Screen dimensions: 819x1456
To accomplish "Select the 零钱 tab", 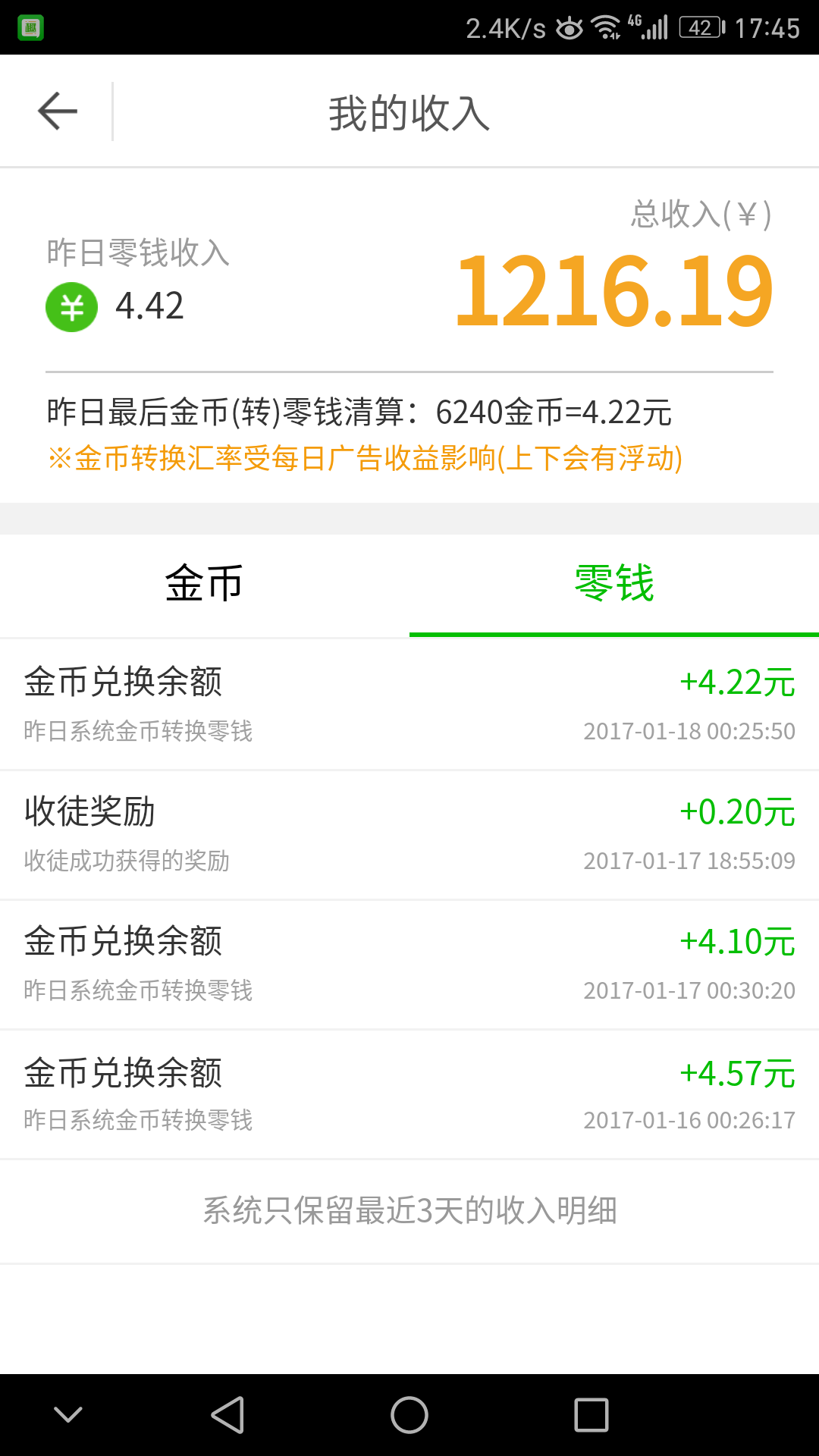I will coord(613,584).
